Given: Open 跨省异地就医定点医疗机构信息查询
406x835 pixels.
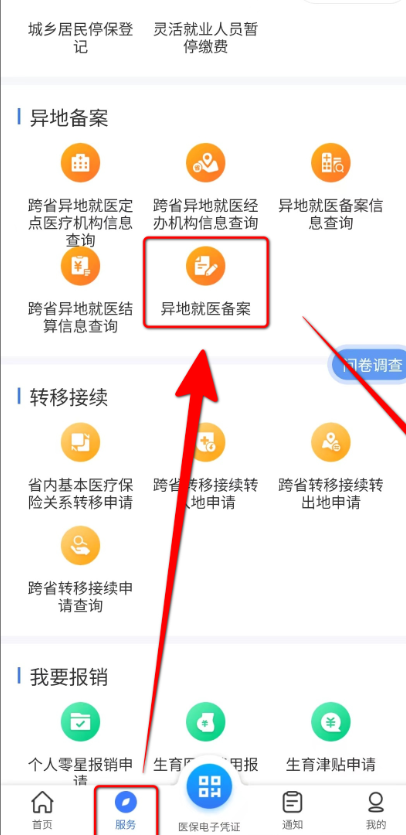Looking at the screenshot, I should 80,196.
